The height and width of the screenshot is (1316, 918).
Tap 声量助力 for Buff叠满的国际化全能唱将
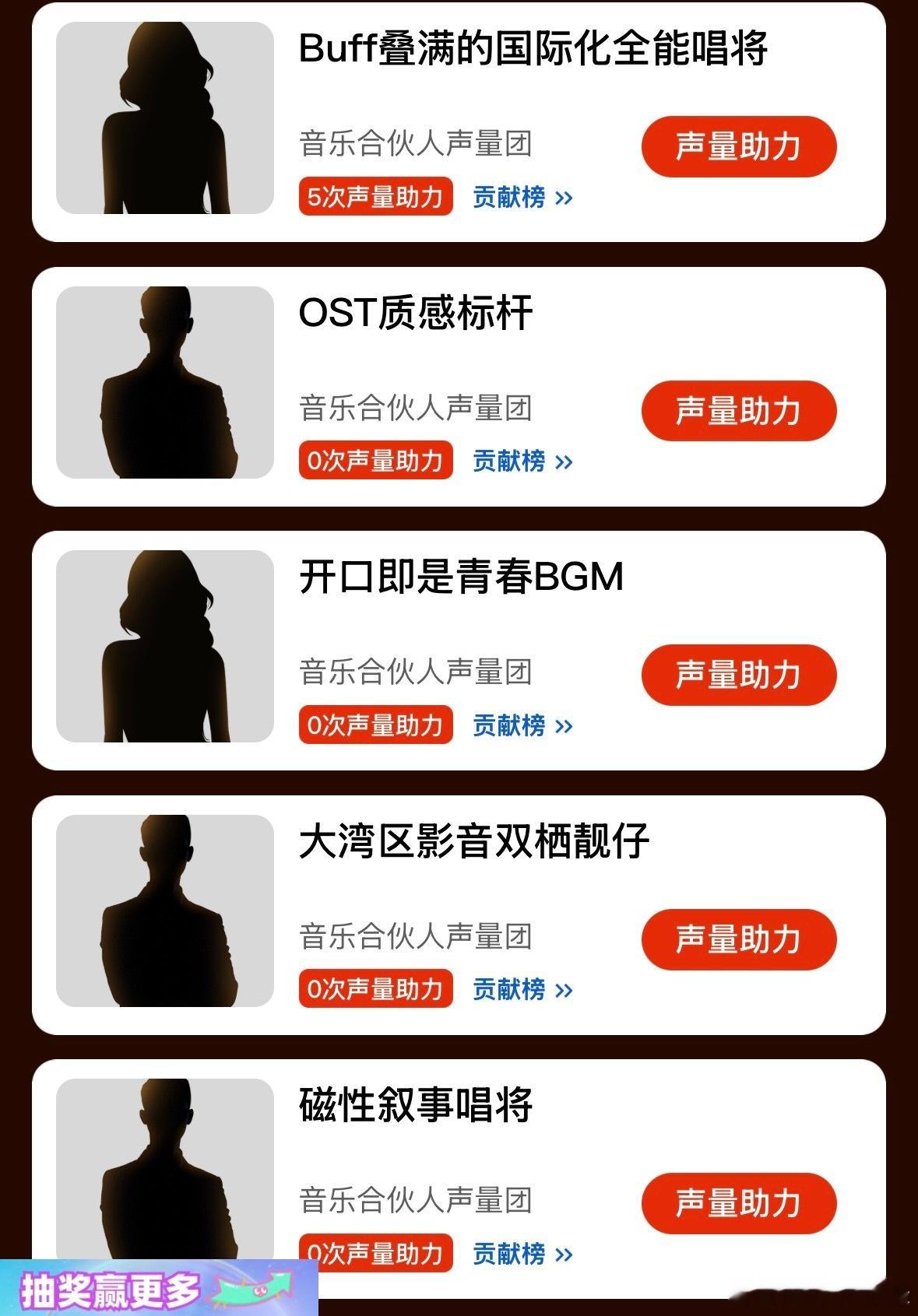(738, 146)
